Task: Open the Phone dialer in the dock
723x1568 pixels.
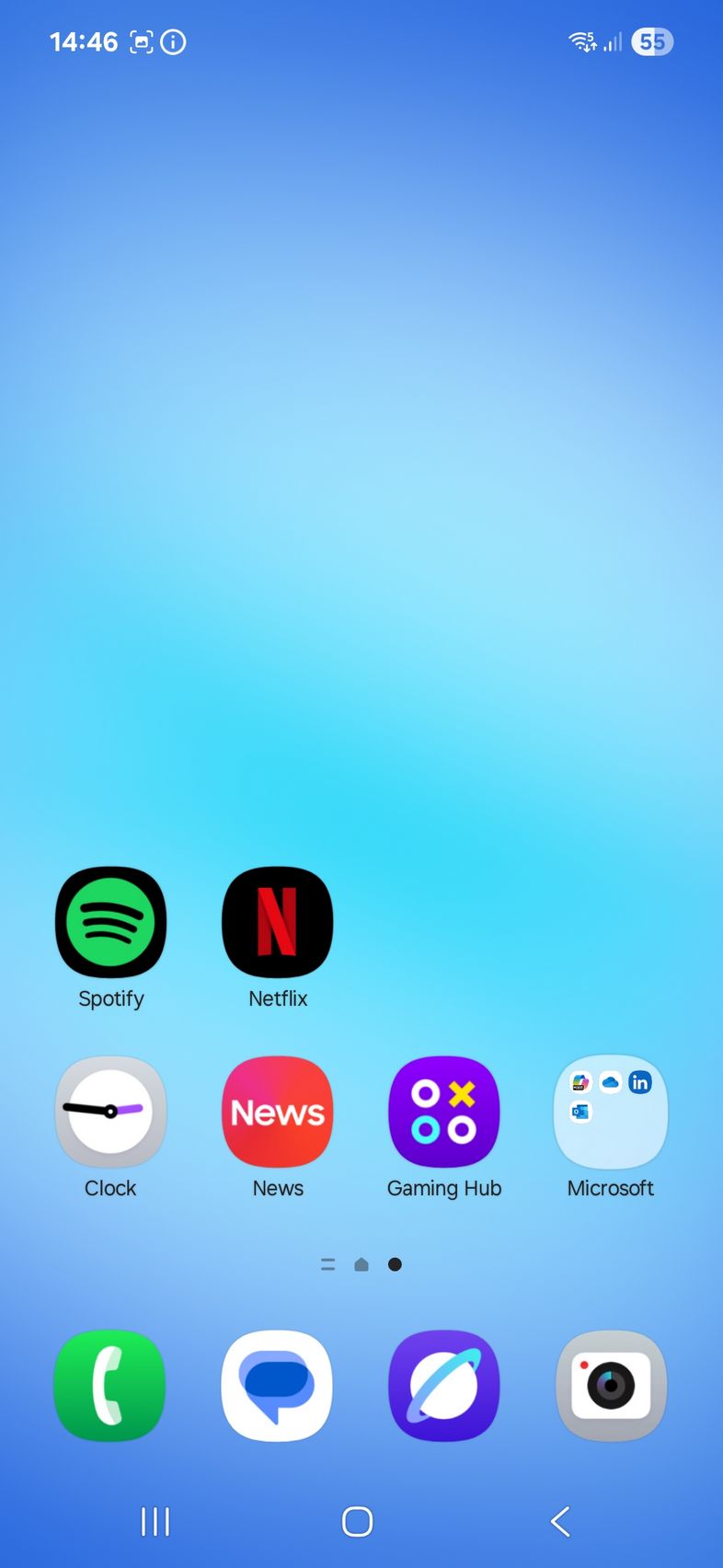Action: coord(110,1385)
